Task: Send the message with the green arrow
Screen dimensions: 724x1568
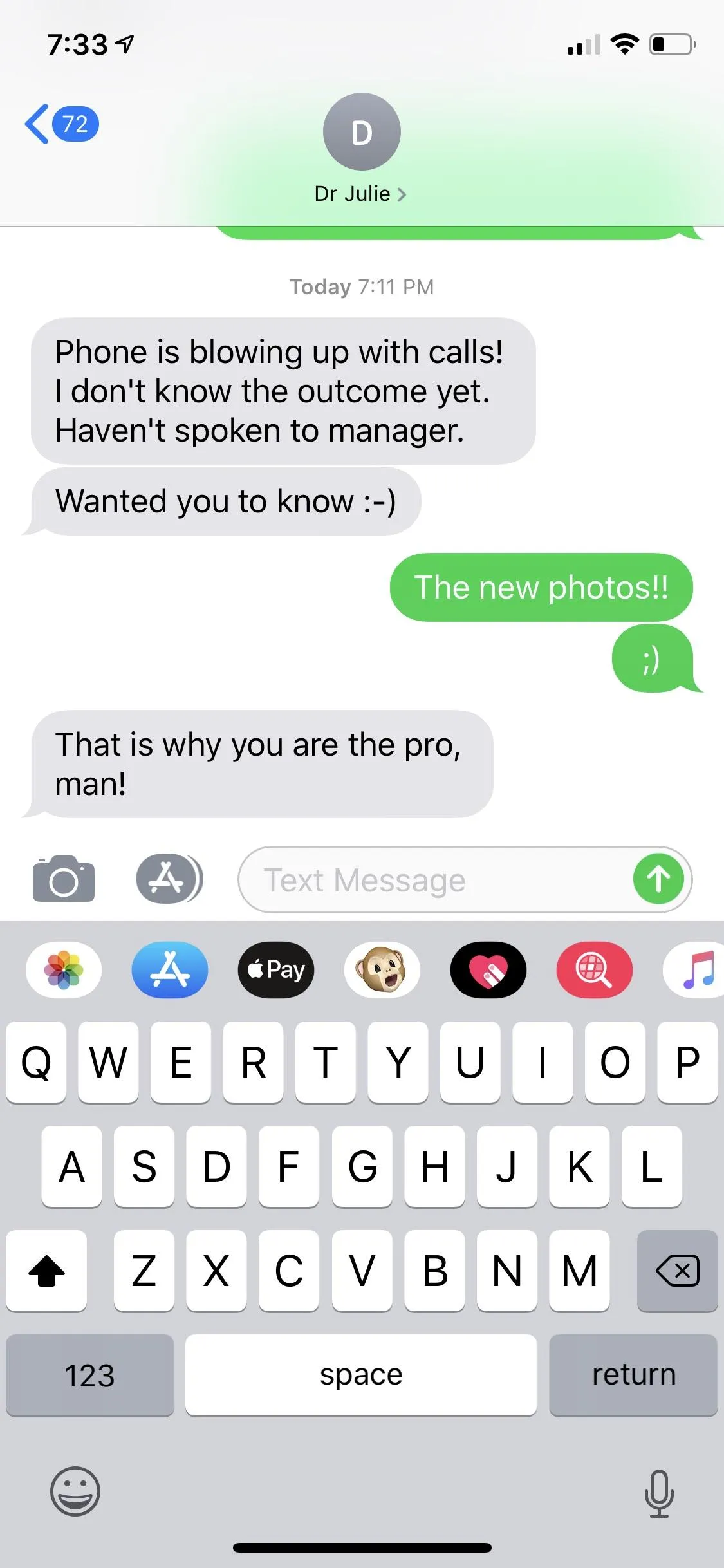Action: [658, 879]
